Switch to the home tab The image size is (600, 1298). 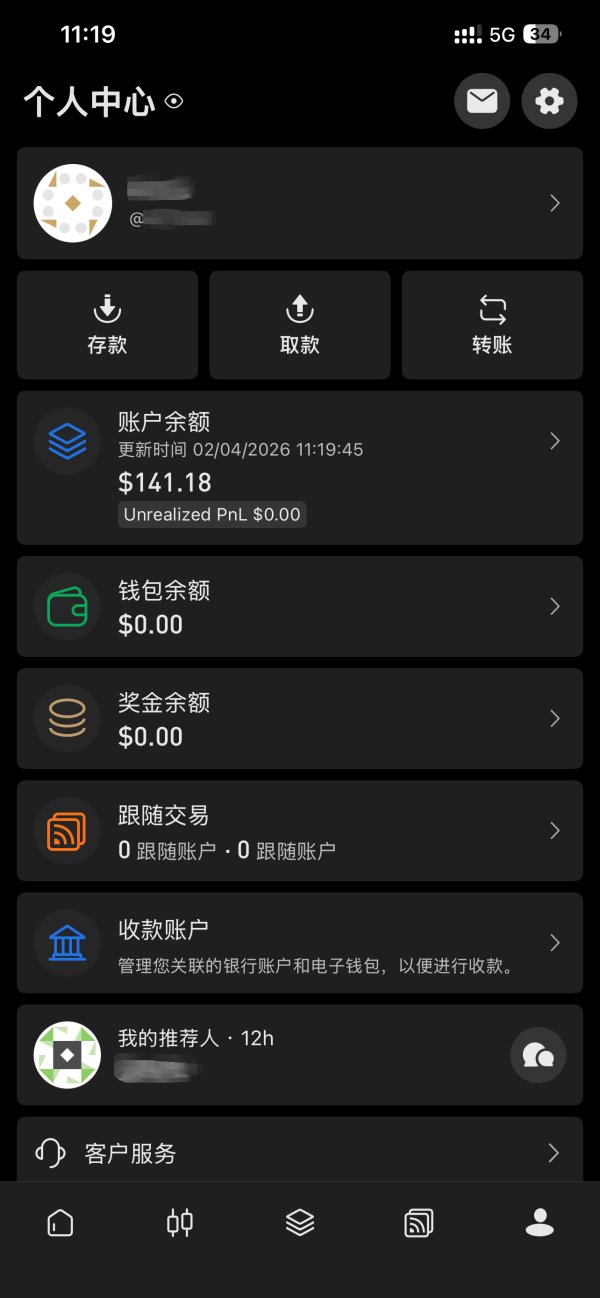[x=60, y=1222]
